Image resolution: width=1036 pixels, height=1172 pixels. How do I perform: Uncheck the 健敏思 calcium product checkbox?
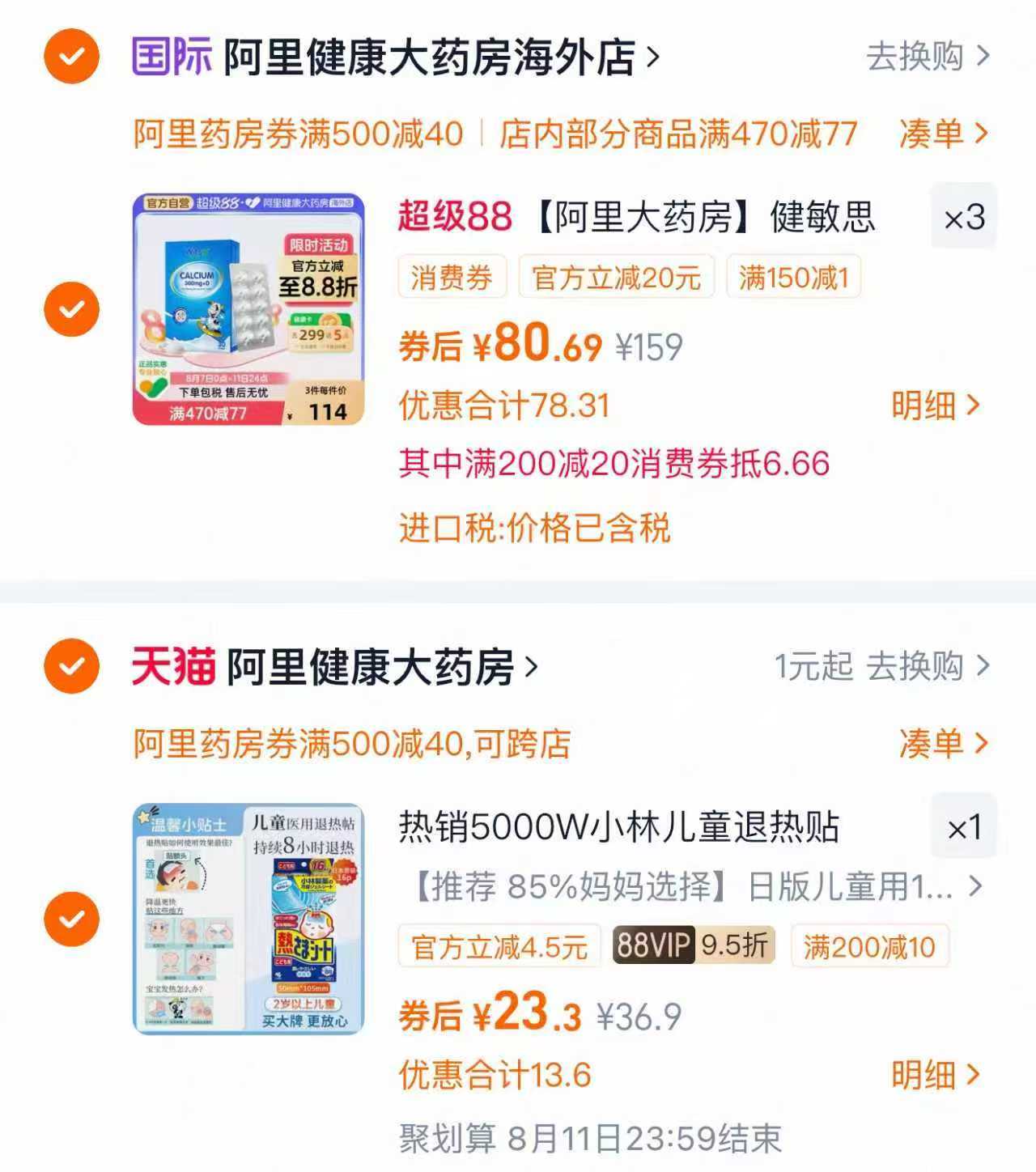[x=71, y=308]
